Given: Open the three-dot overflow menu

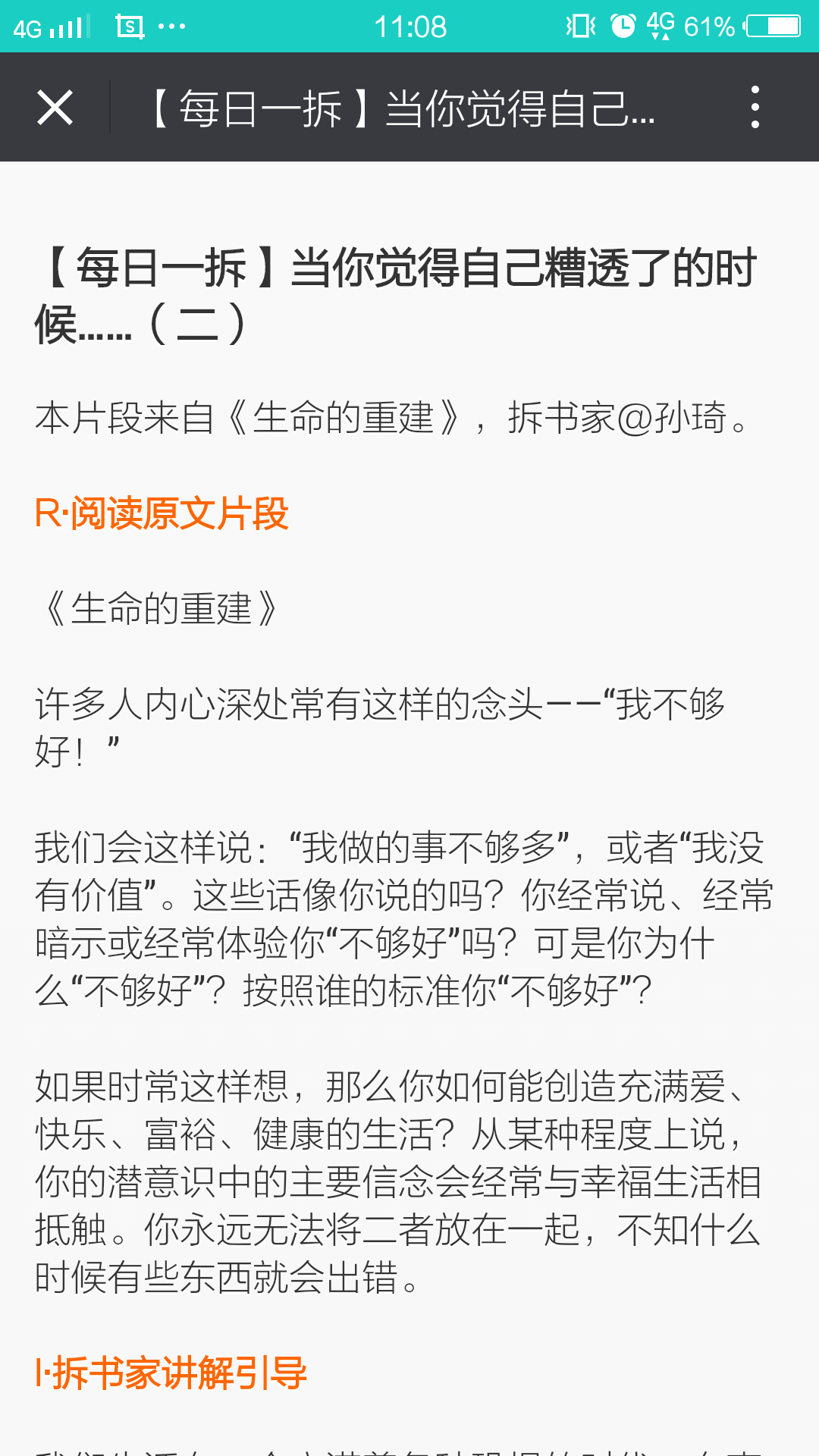Looking at the screenshot, I should tap(755, 107).
